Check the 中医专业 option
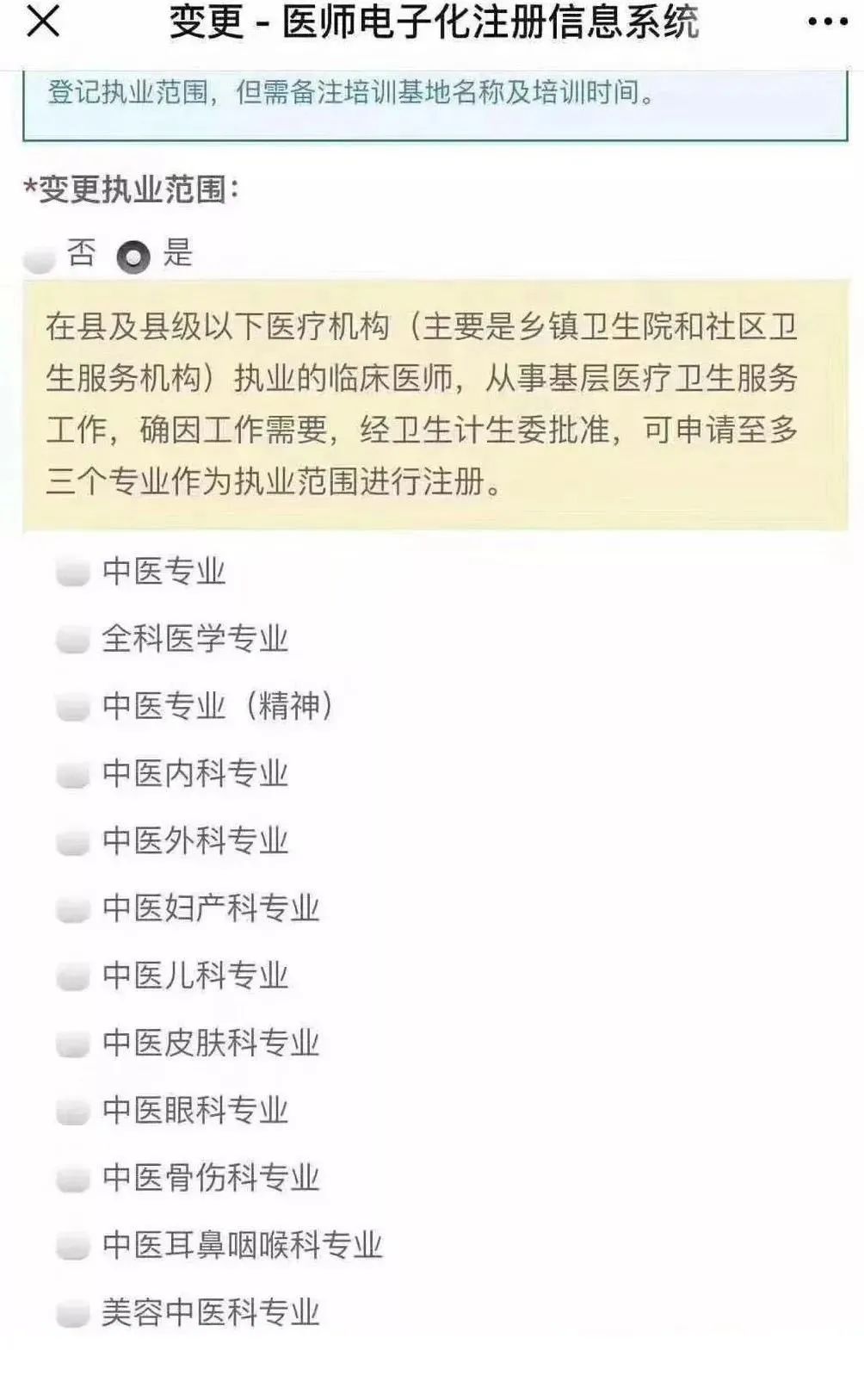The height and width of the screenshot is (1400, 864). coord(73,572)
